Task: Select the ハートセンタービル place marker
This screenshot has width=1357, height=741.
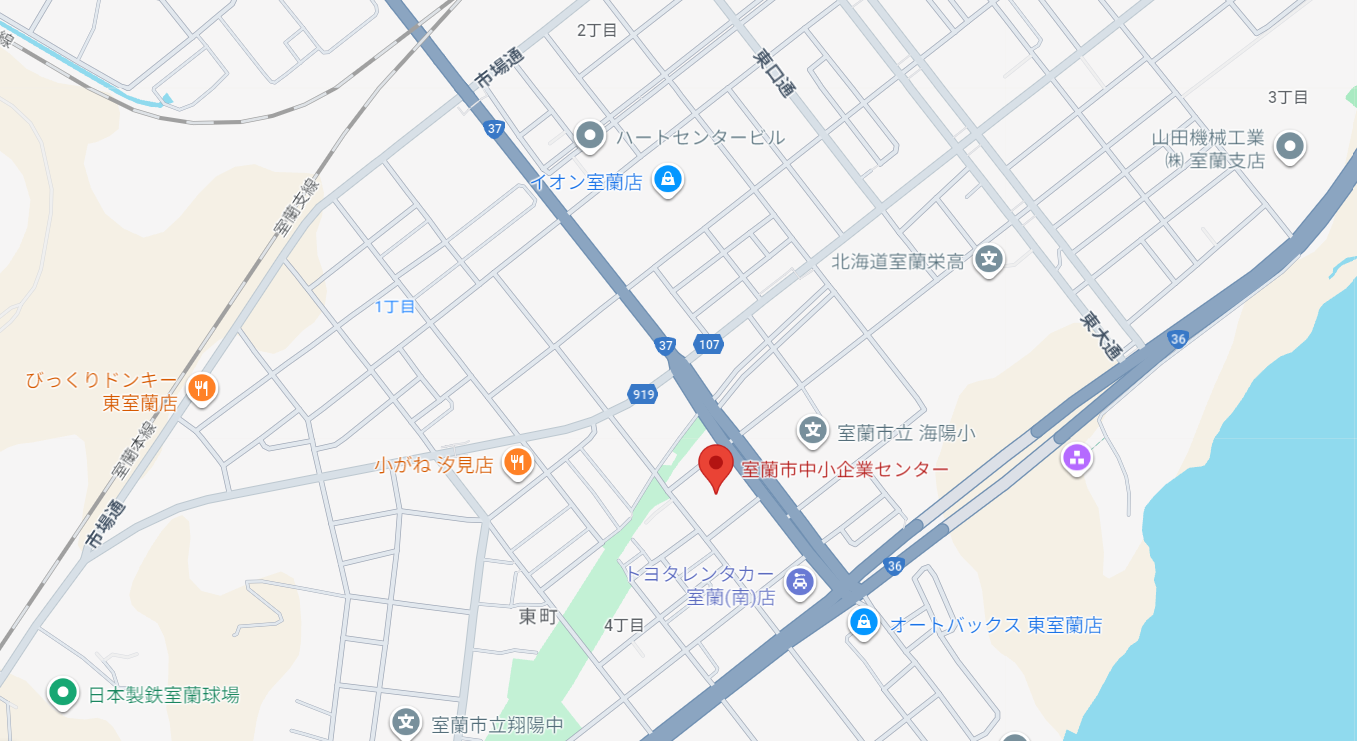Action: [591, 135]
